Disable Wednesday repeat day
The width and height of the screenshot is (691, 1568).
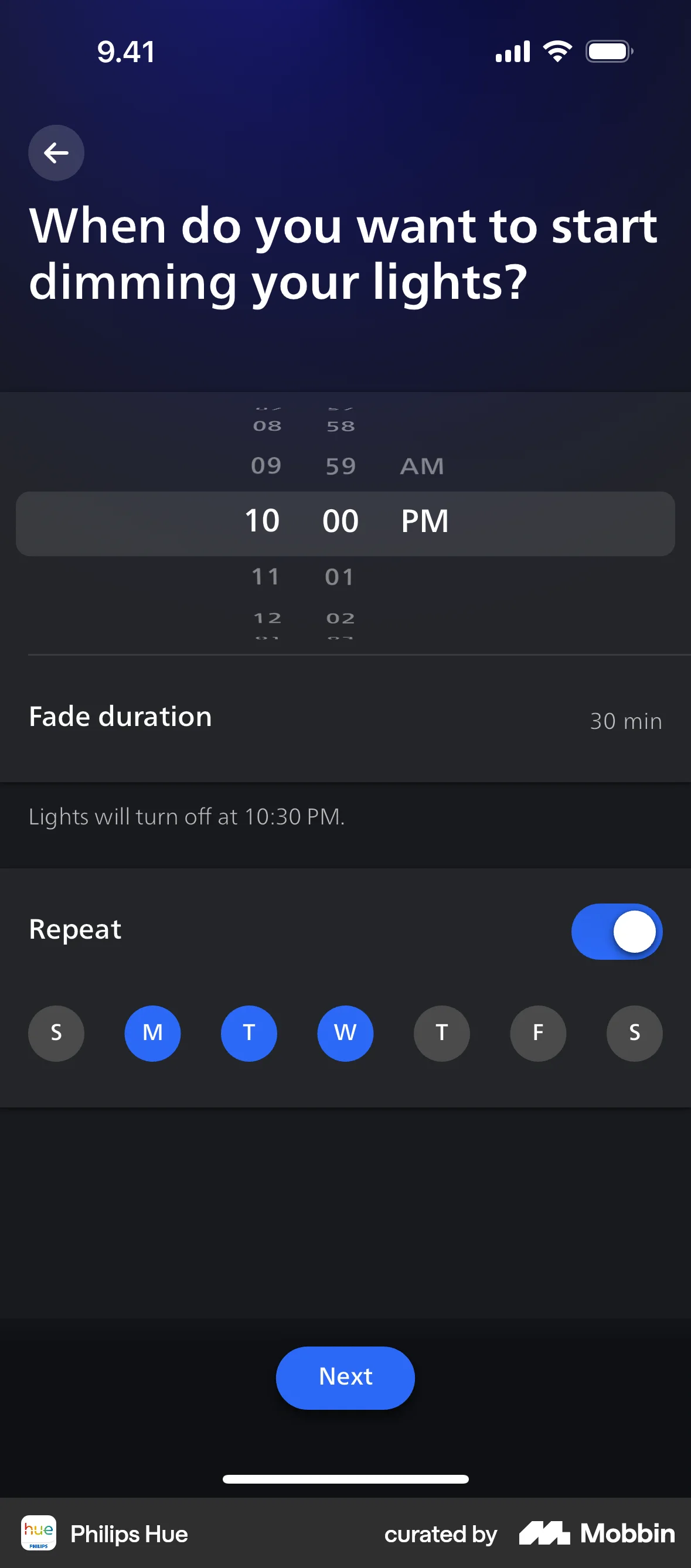tap(345, 1033)
